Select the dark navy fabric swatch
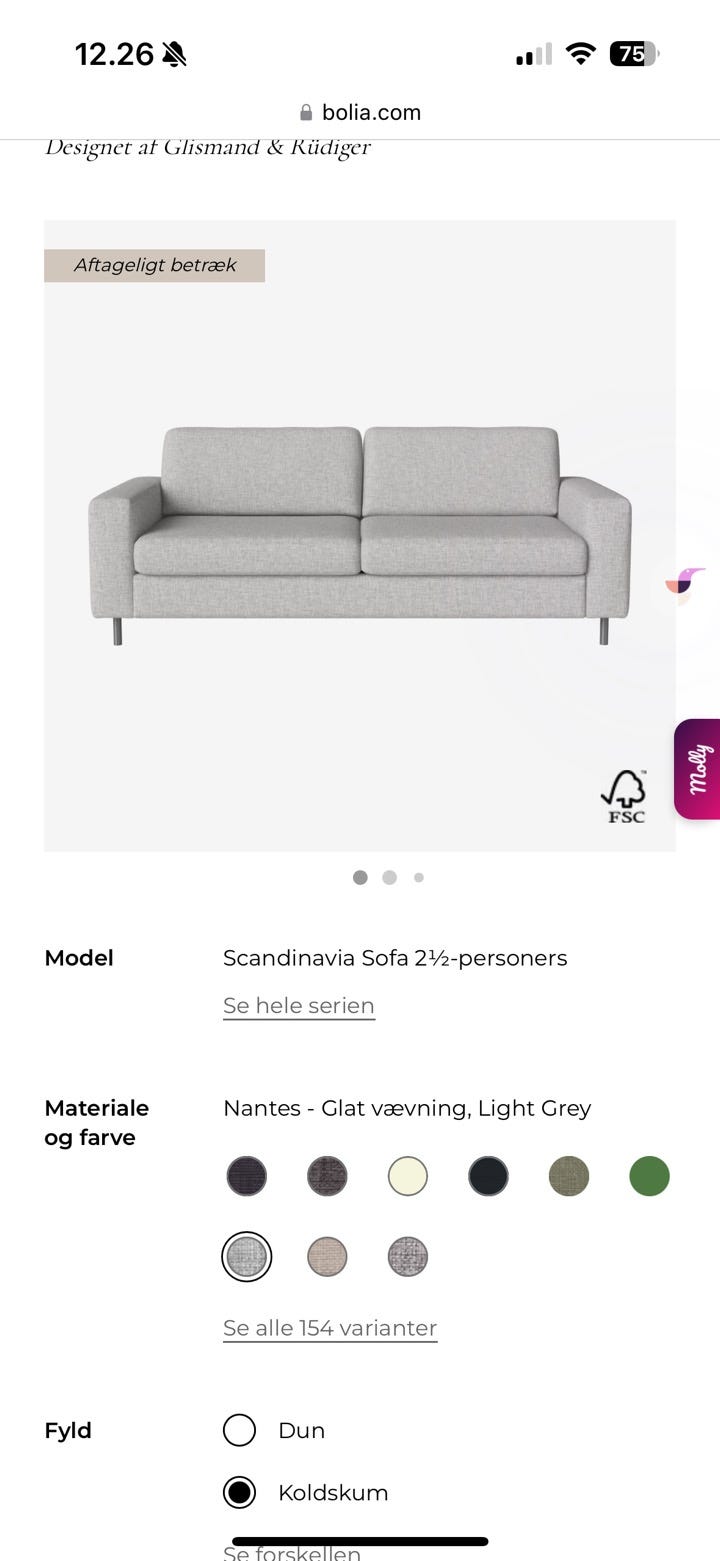This screenshot has height=1561, width=720. coord(487,1176)
